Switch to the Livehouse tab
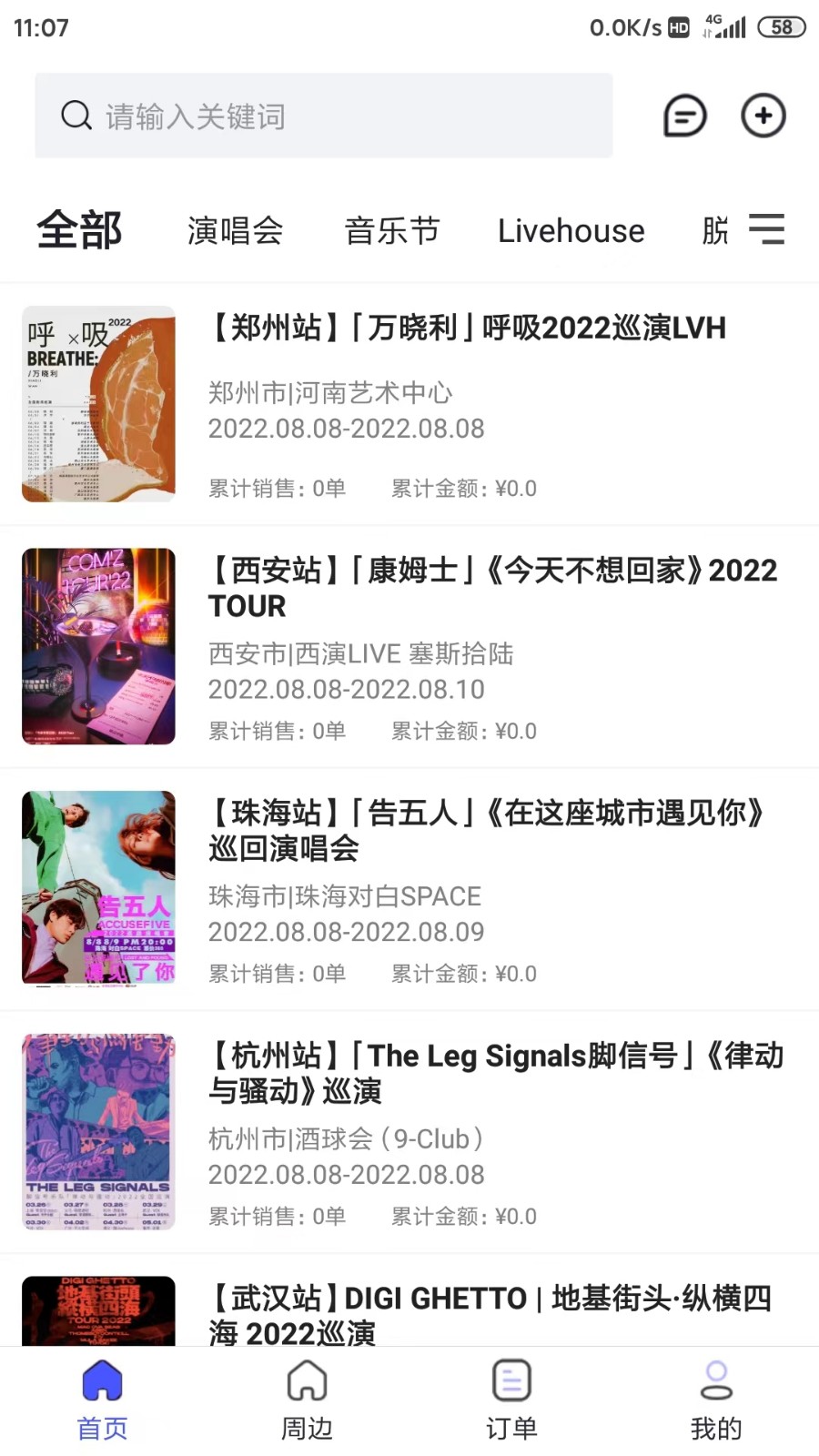Viewport: 819px width, 1456px height. point(571,231)
